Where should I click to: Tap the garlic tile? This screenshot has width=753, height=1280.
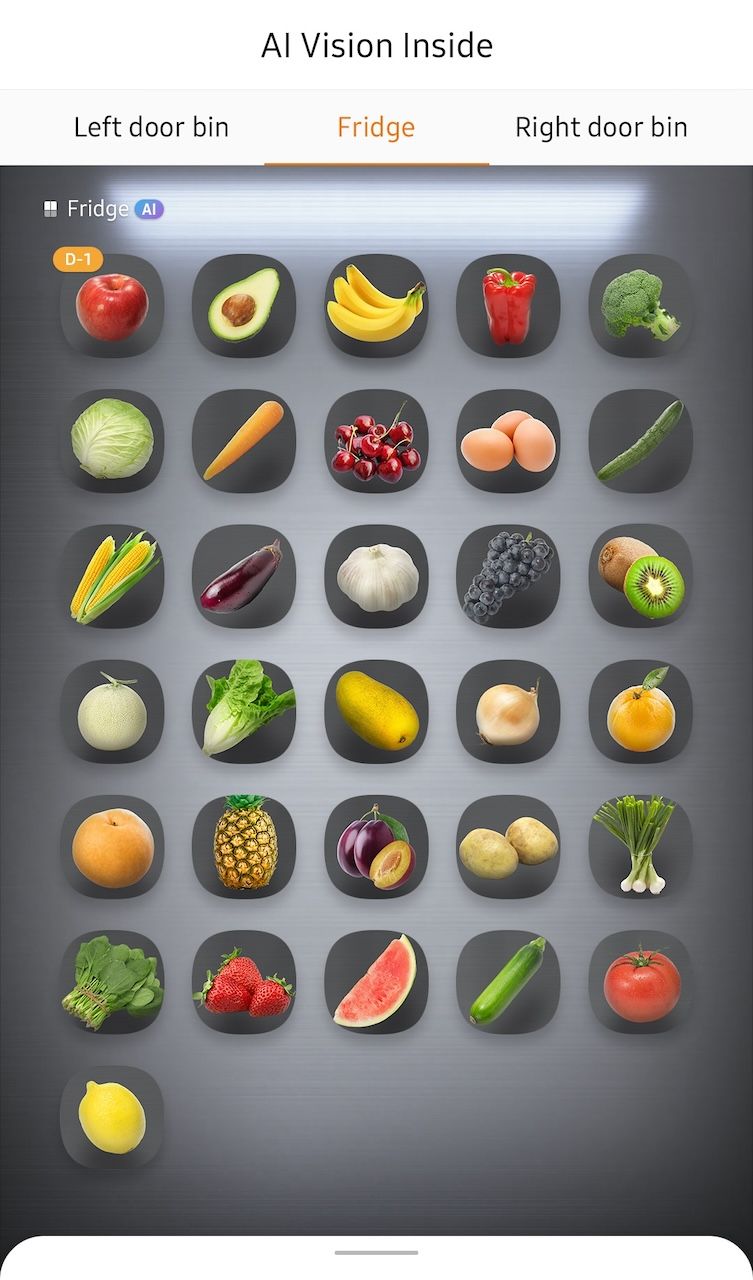click(x=376, y=576)
